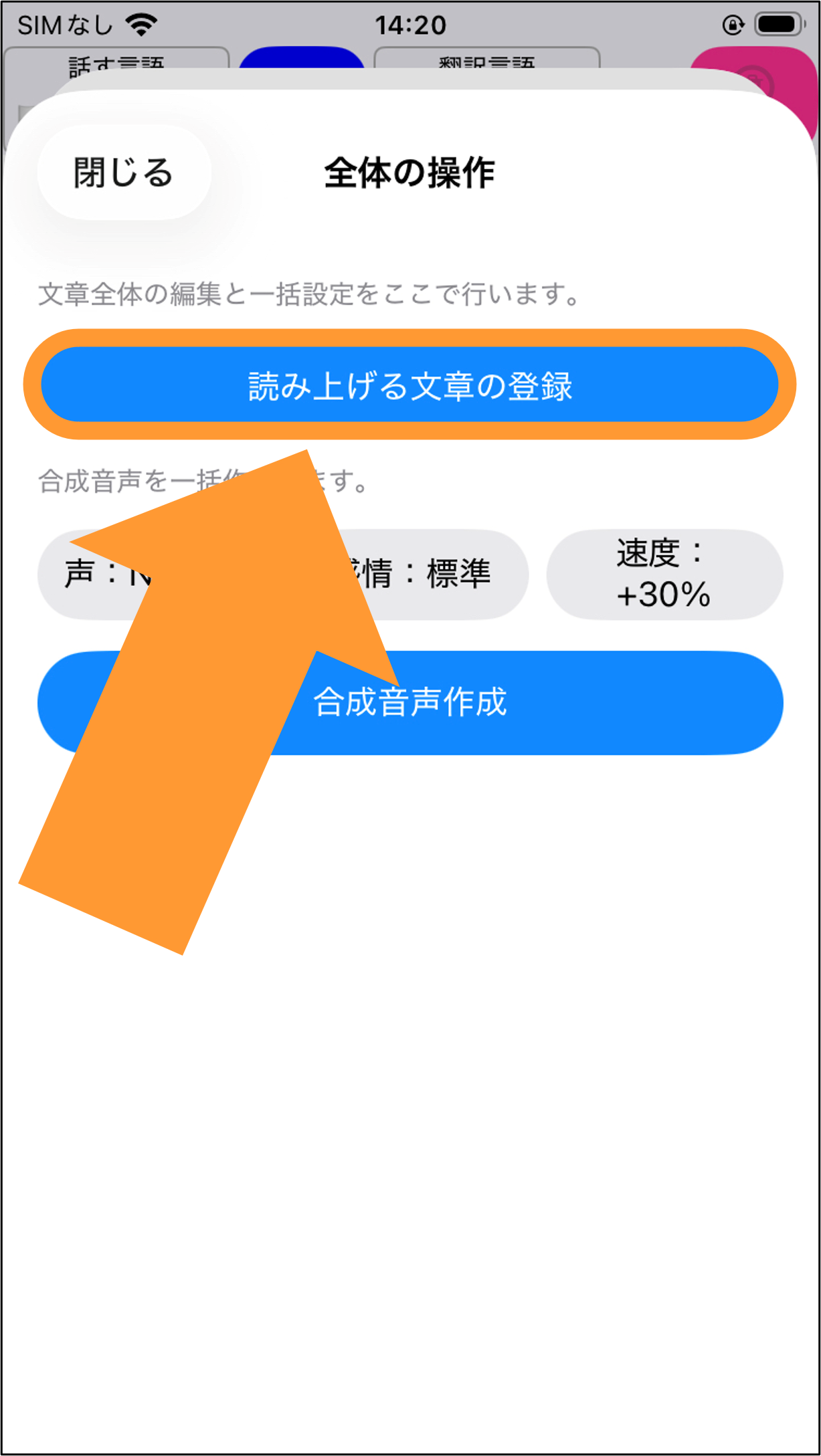Adjust the 速度：+30% speed chip
Image resolution: width=821 pixels, height=1456 pixels.
tap(664, 575)
